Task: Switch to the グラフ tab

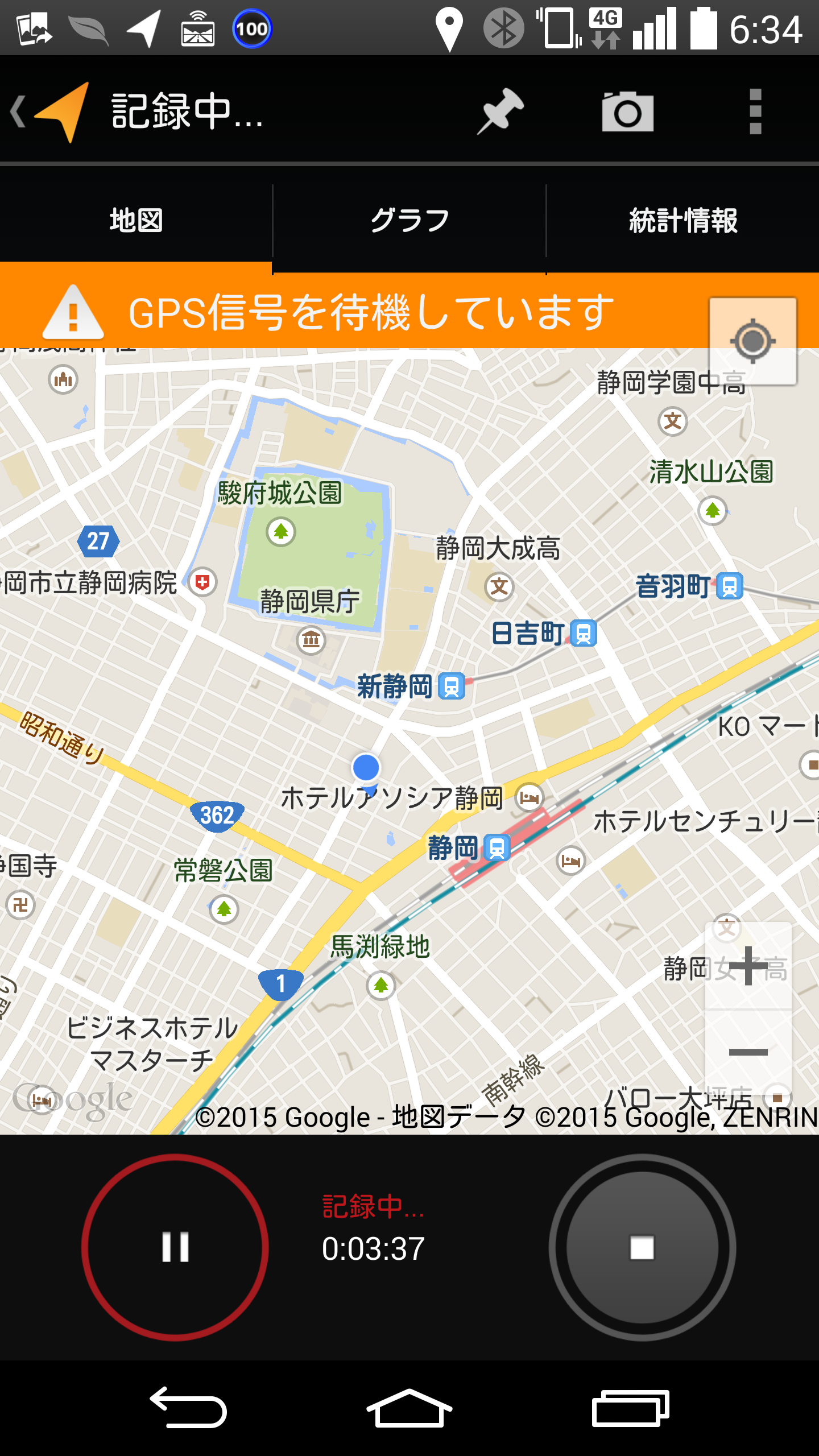Action: pos(409,221)
